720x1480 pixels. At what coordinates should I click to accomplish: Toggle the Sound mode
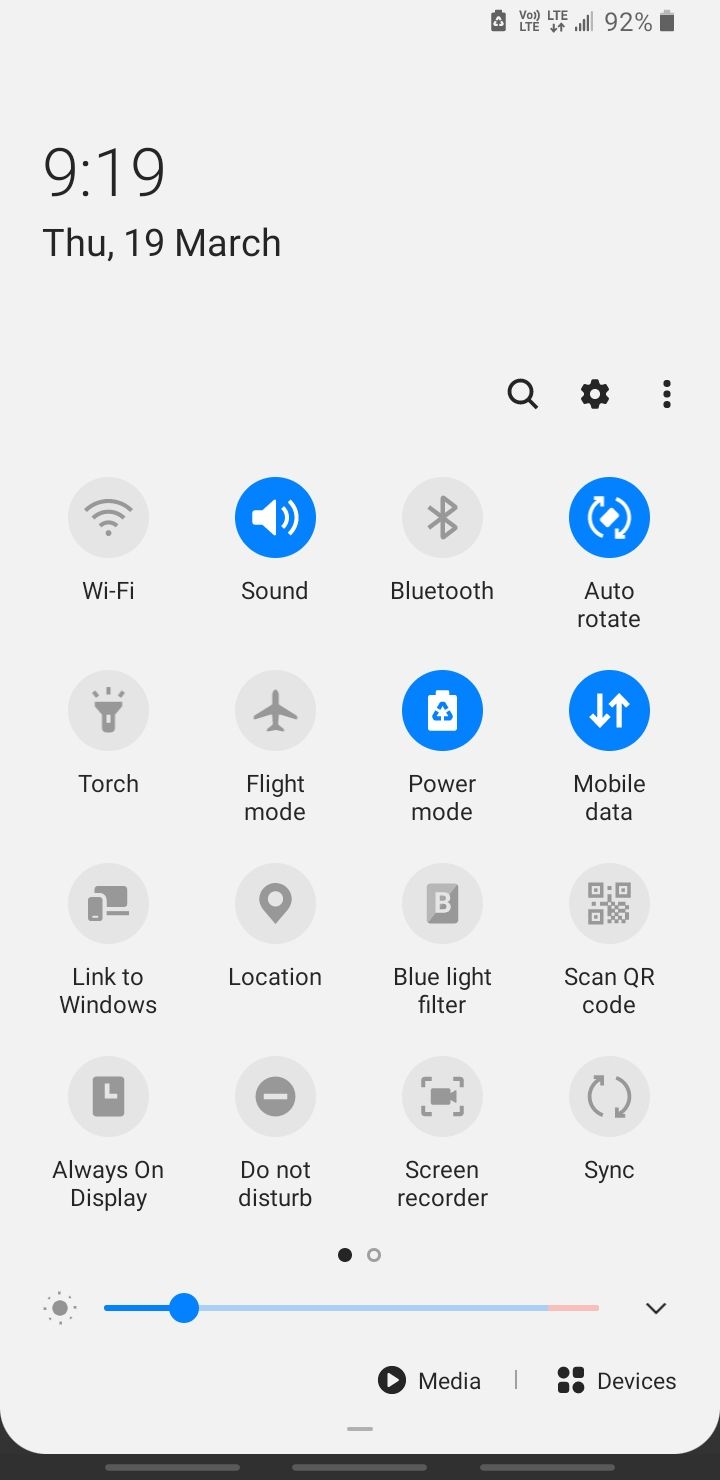pos(275,518)
